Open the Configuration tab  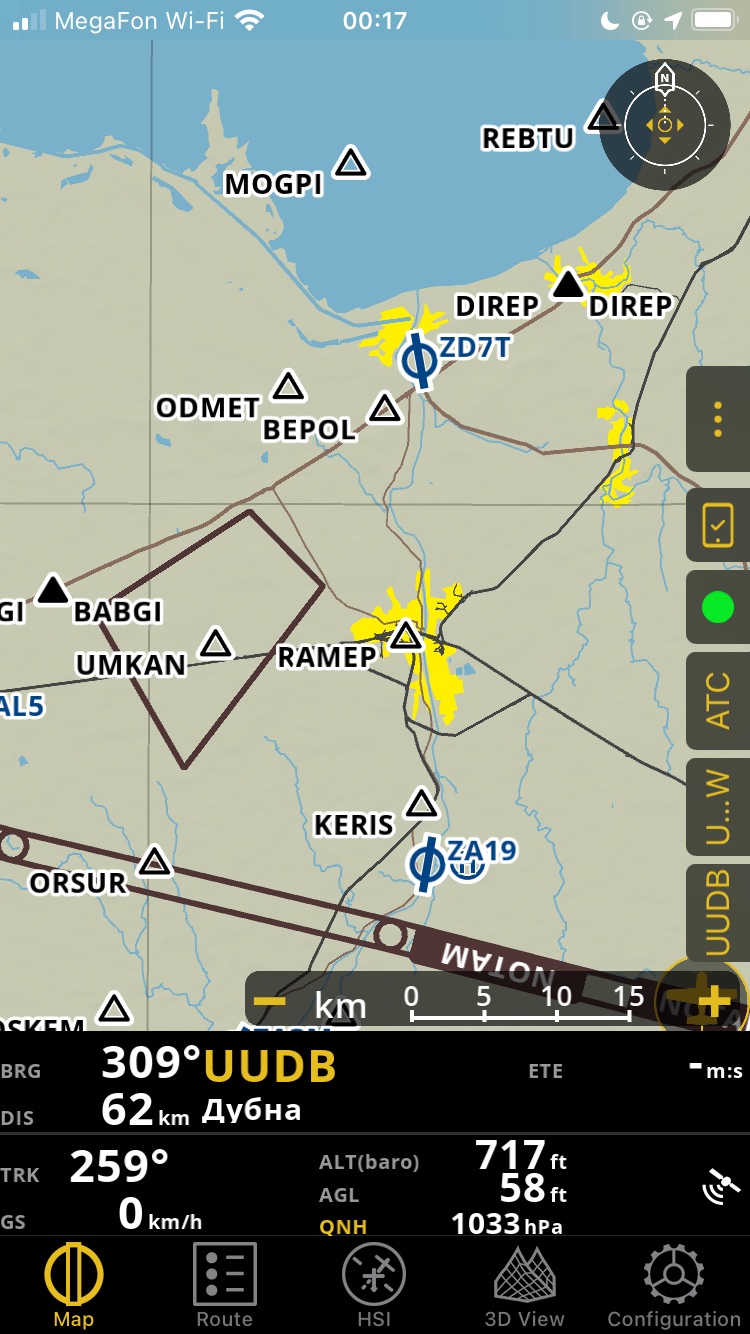click(x=674, y=1287)
